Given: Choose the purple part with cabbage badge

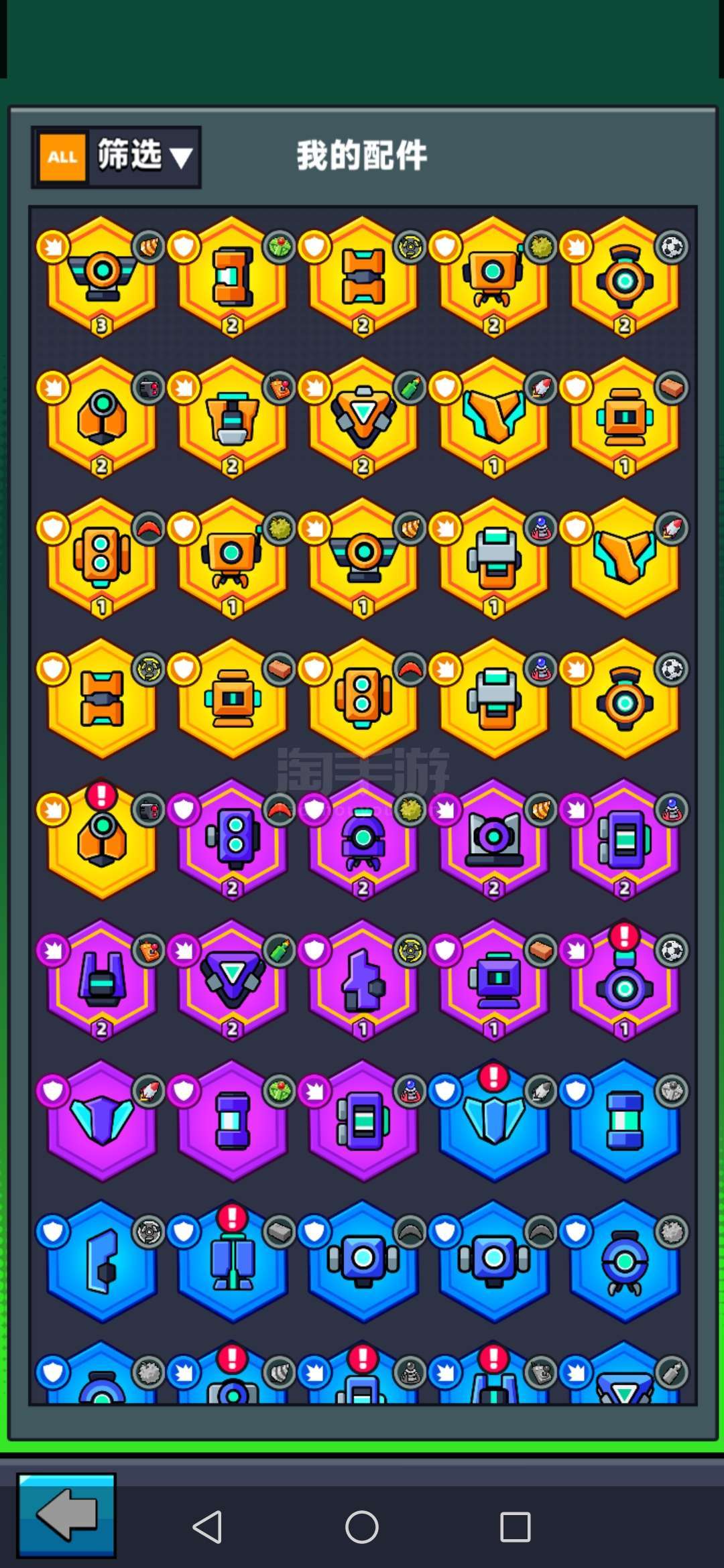Looking at the screenshot, I should point(232,1120).
